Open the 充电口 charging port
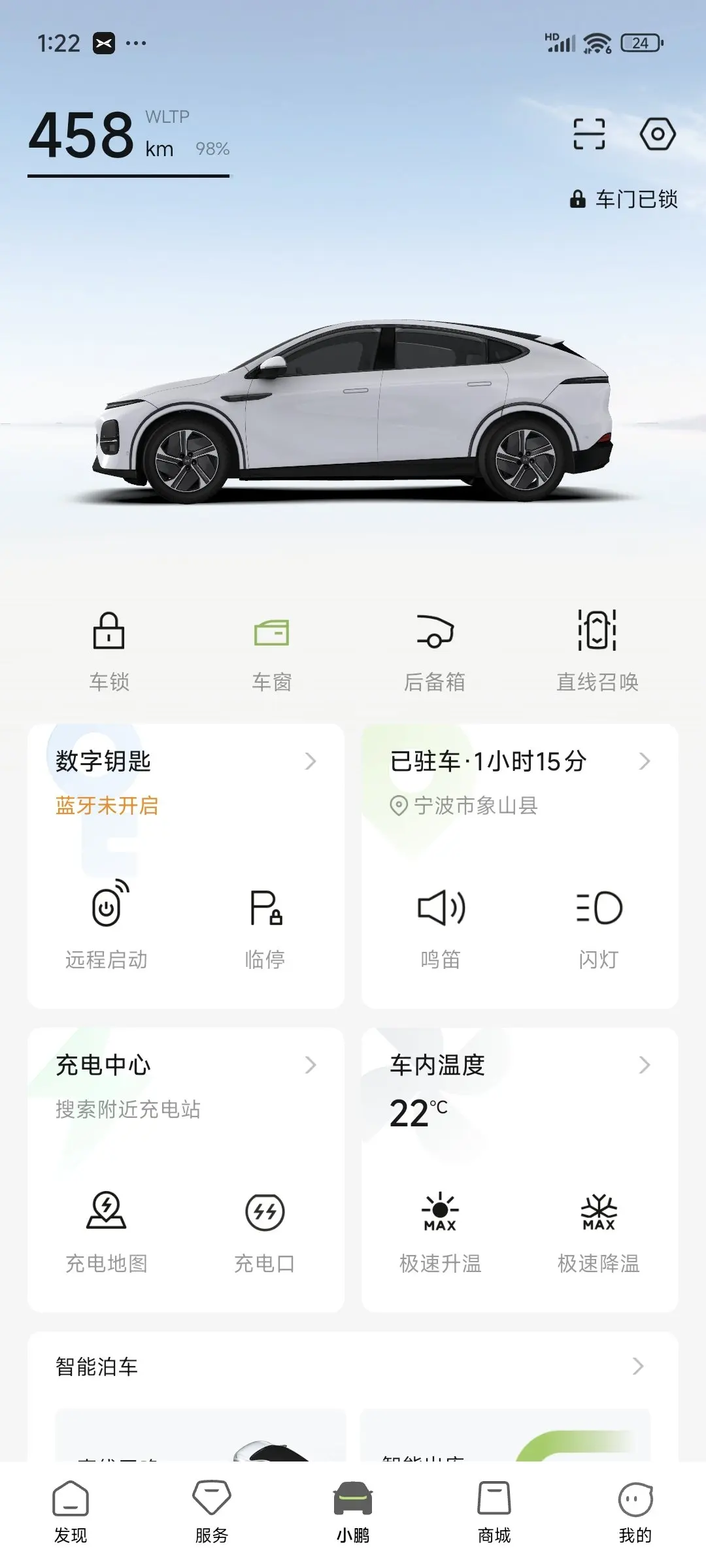706x1568 pixels. click(265, 1228)
